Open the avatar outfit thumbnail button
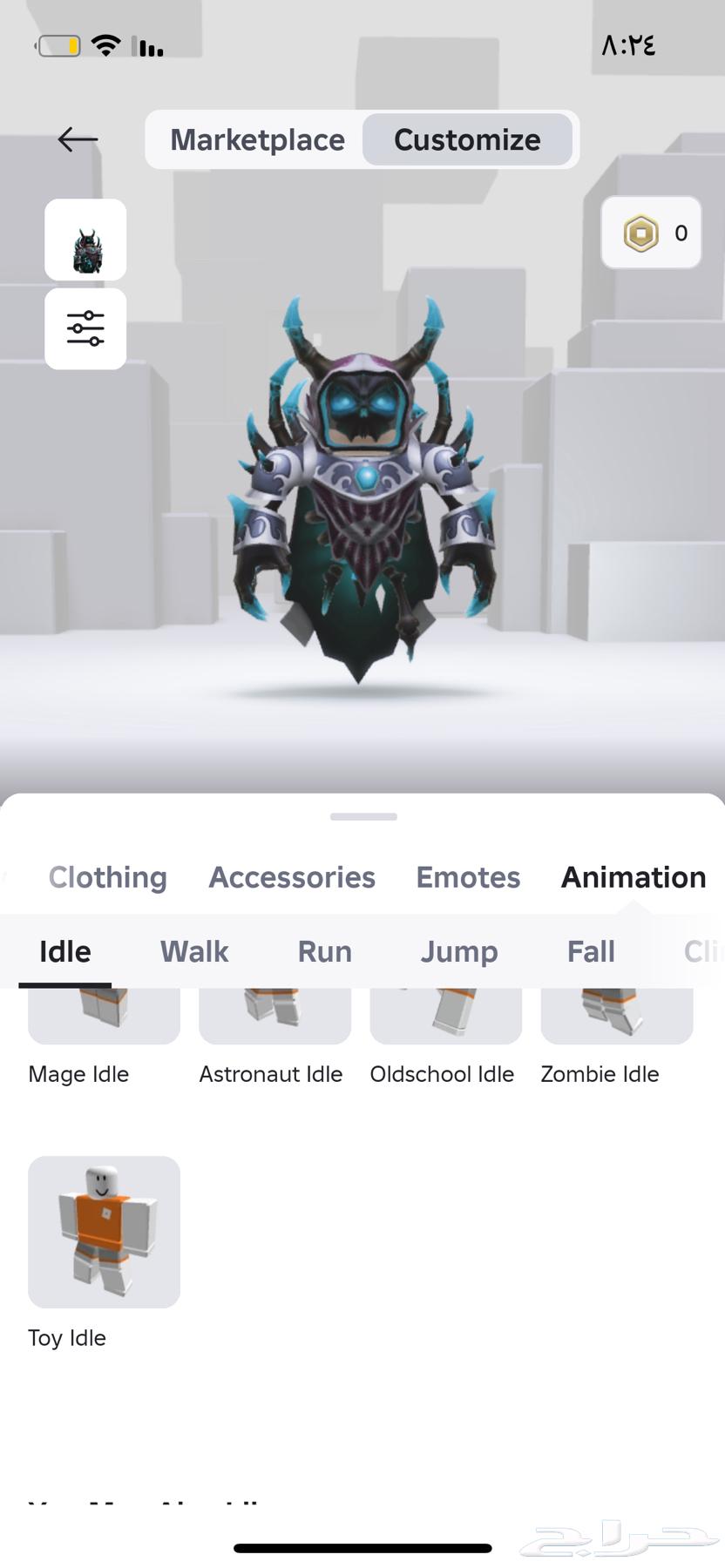Screen dimensions: 725x1568 [85, 240]
